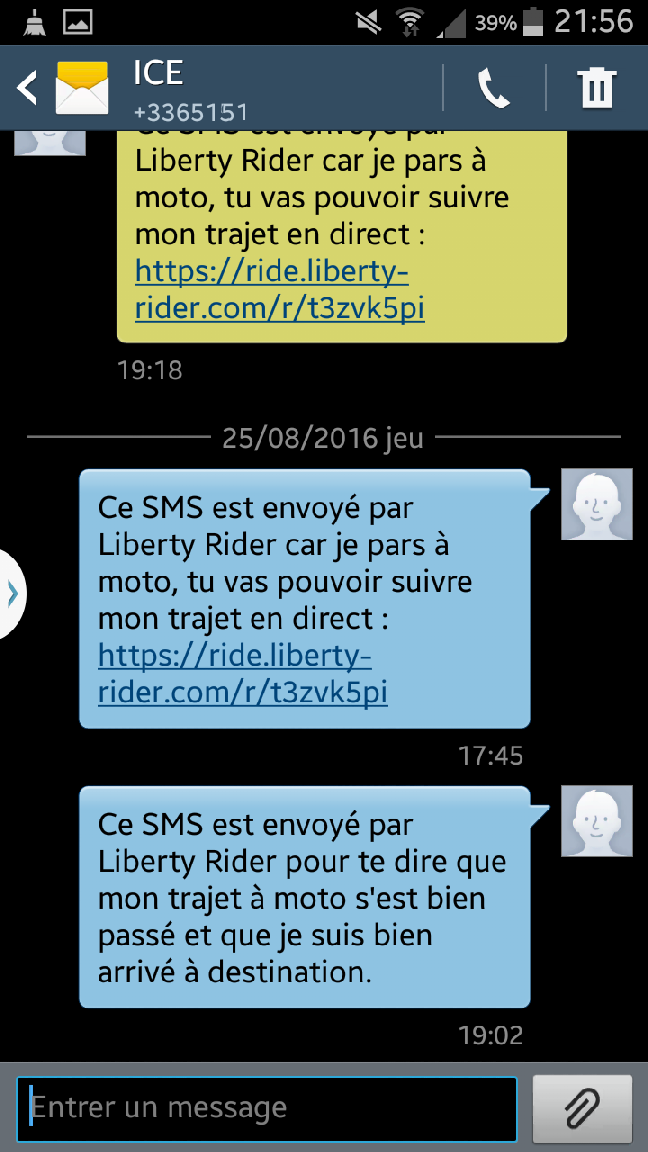This screenshot has height=1152, width=648.
Task: Open Liberty Rider link in yellow message
Action: pos(279,290)
